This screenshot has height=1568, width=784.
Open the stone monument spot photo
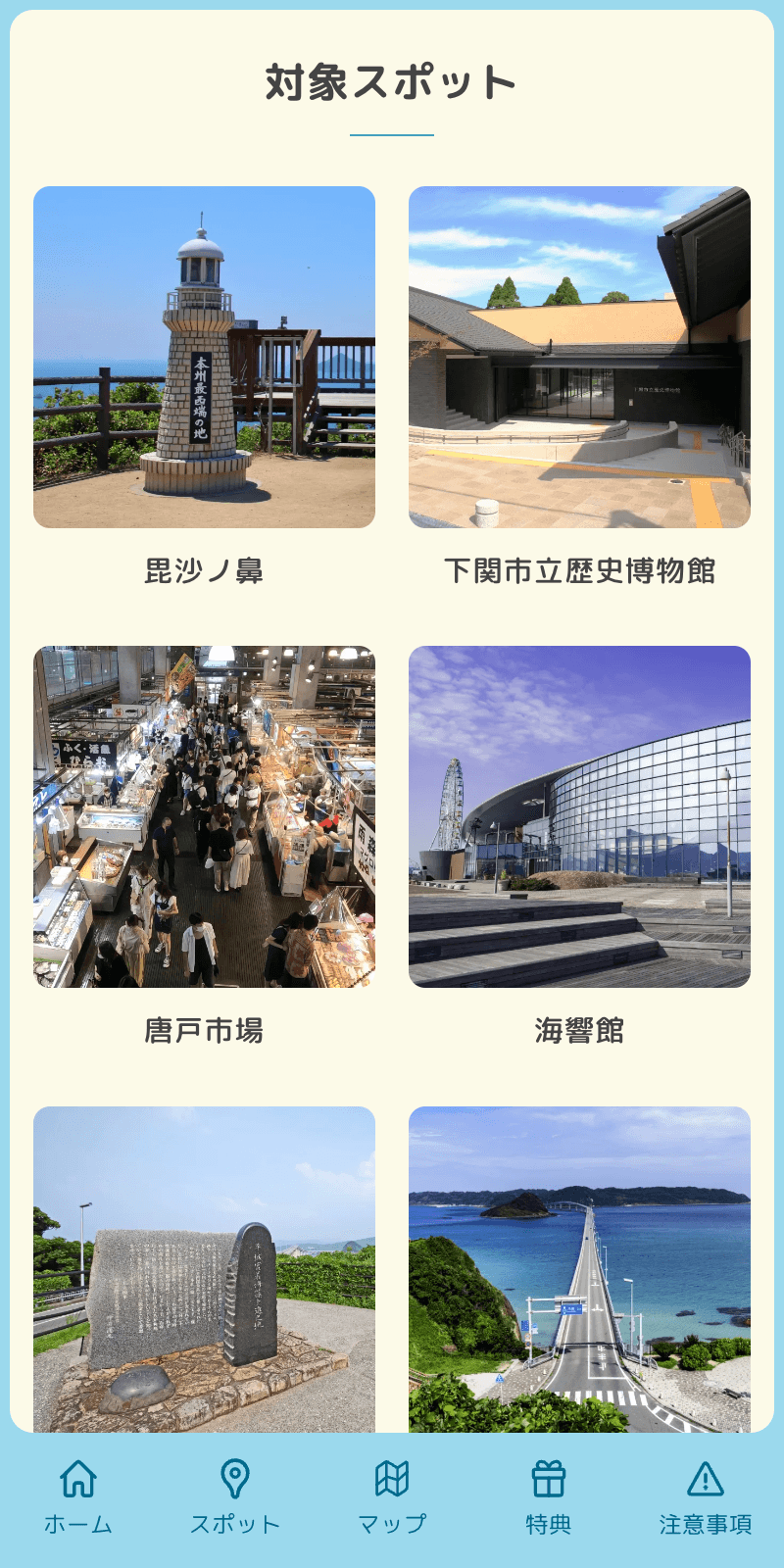coord(204,1269)
